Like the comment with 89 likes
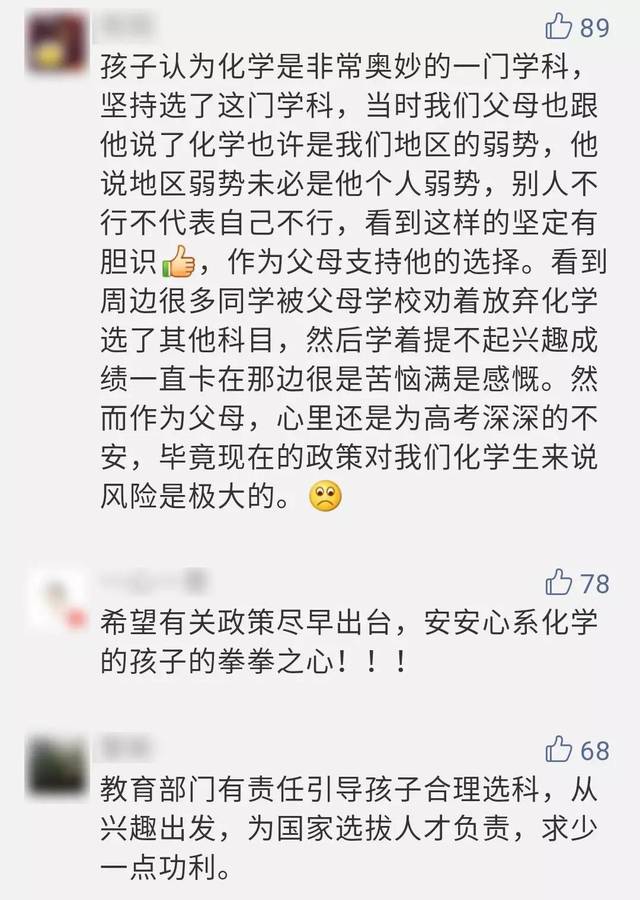 [558, 26]
